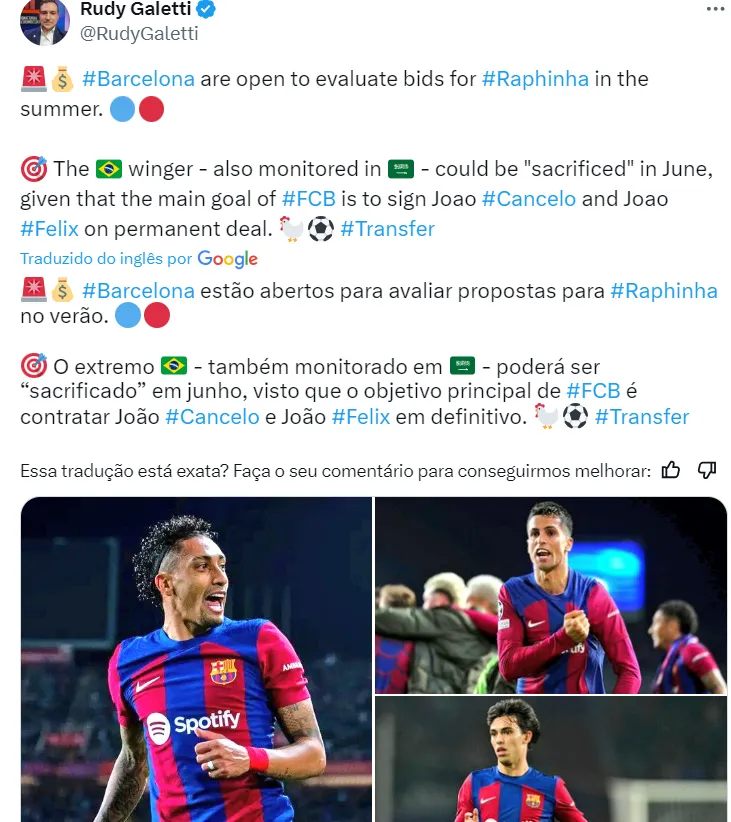This screenshot has width=731, height=822.
Task: Open the tweet's three-dot overflow menu
Action: [x=715, y=9]
